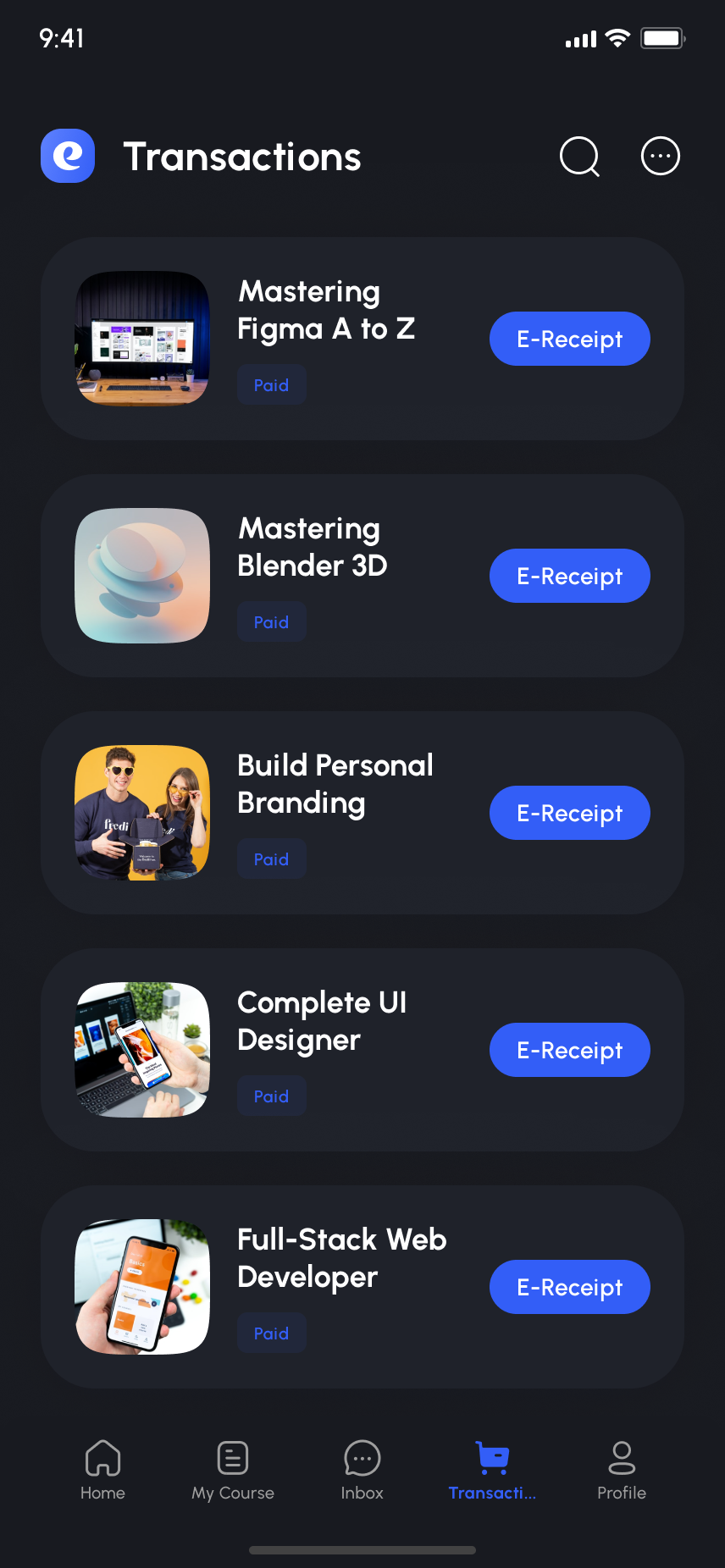Image resolution: width=725 pixels, height=1568 pixels.
Task: View E-Receipt for Mastering Figma A to Z
Action: pos(569,339)
